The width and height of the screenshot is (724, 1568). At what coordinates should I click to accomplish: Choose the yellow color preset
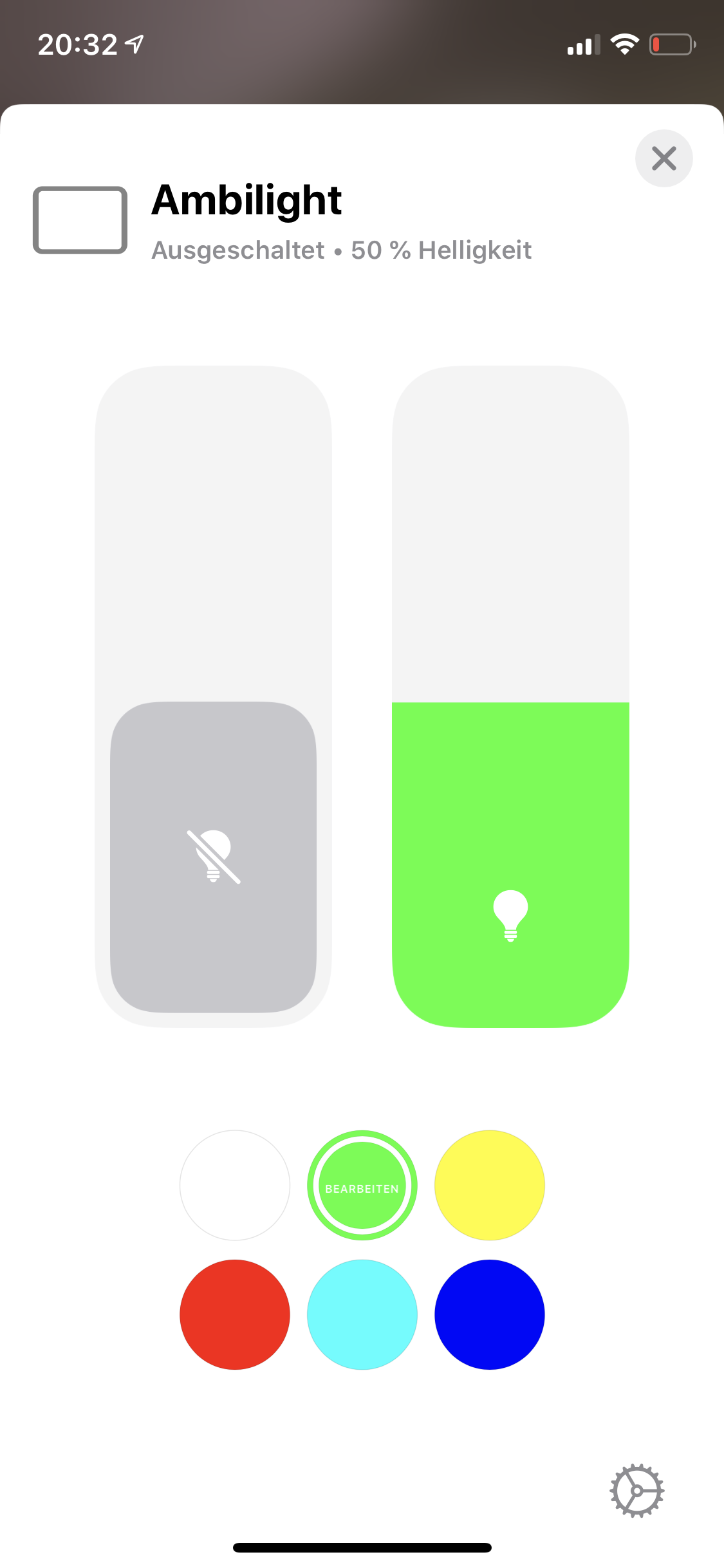pyautogui.click(x=490, y=1185)
